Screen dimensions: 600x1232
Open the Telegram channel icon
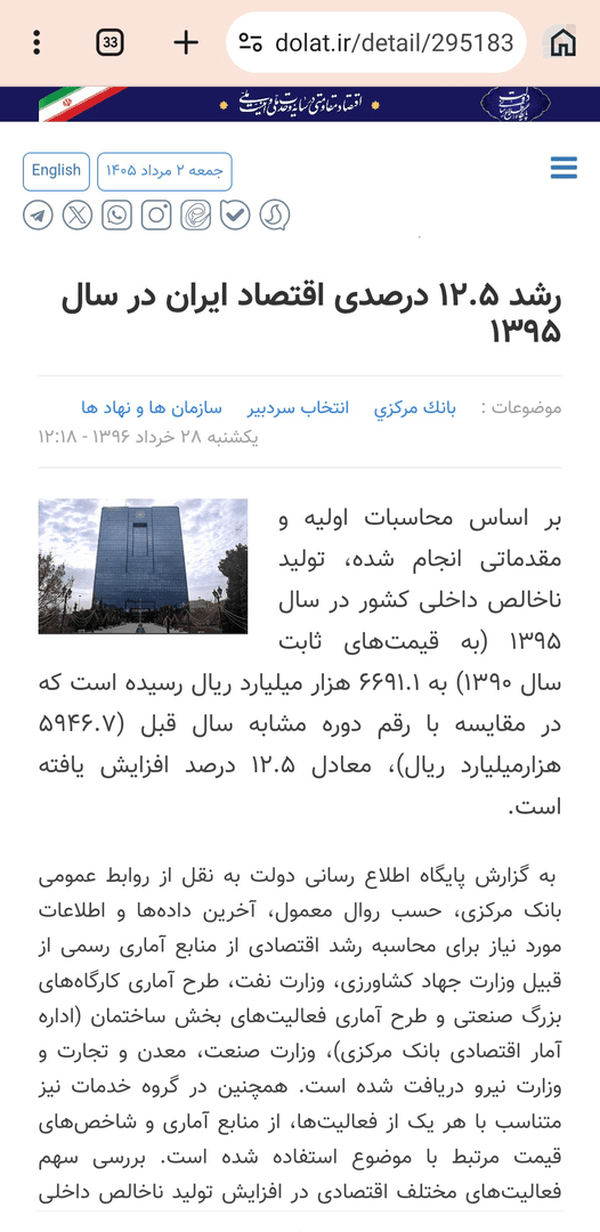pyautogui.click(x=38, y=215)
